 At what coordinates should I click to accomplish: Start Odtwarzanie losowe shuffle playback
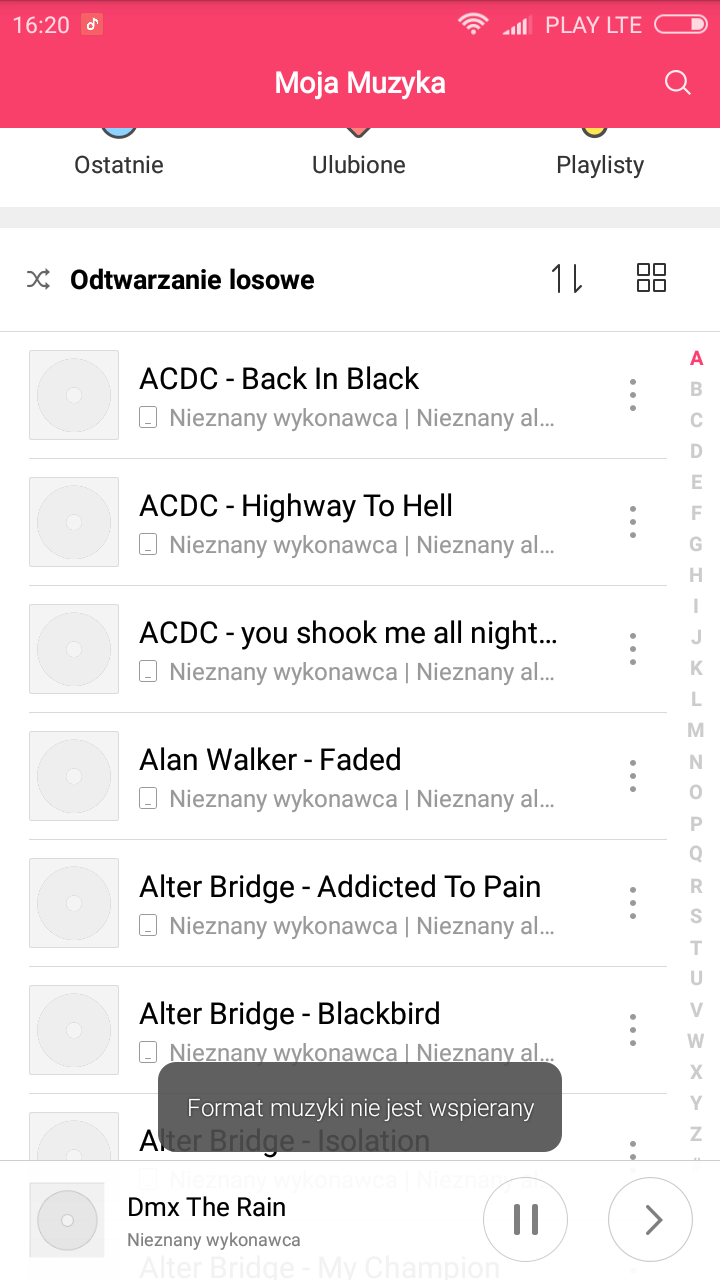(x=191, y=280)
